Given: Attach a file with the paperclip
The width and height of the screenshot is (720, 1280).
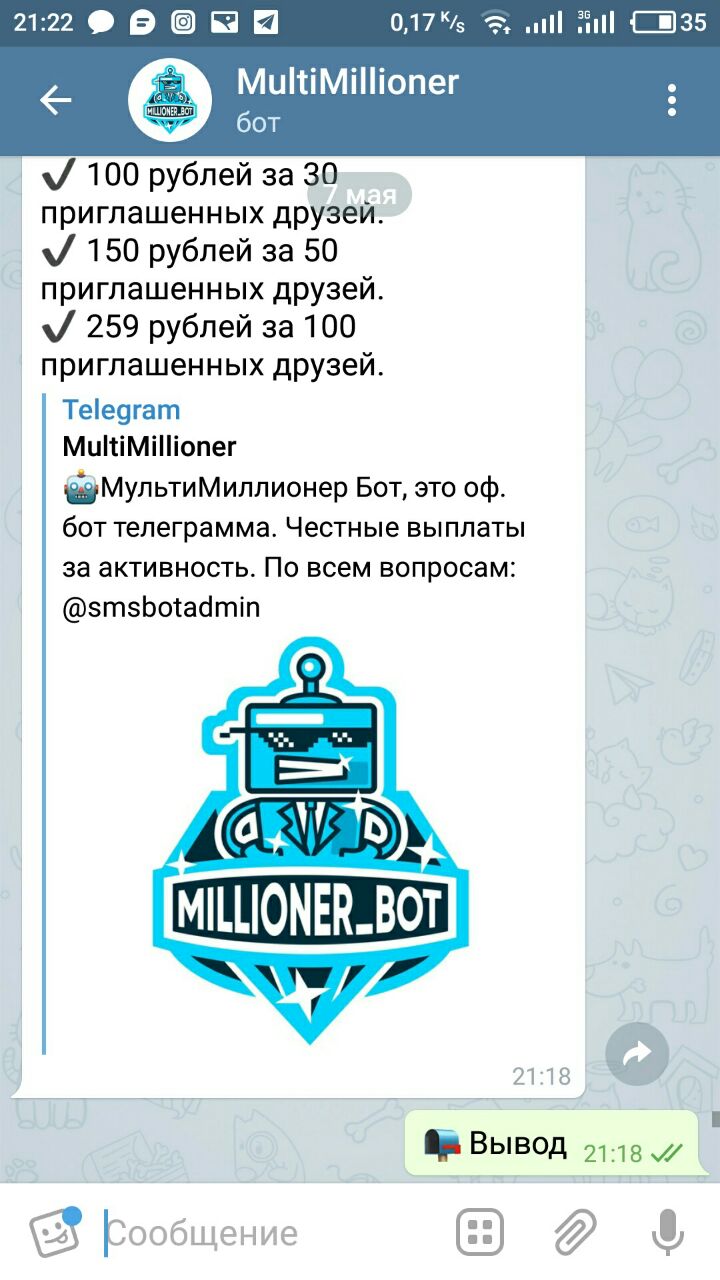Looking at the screenshot, I should point(576,1232).
